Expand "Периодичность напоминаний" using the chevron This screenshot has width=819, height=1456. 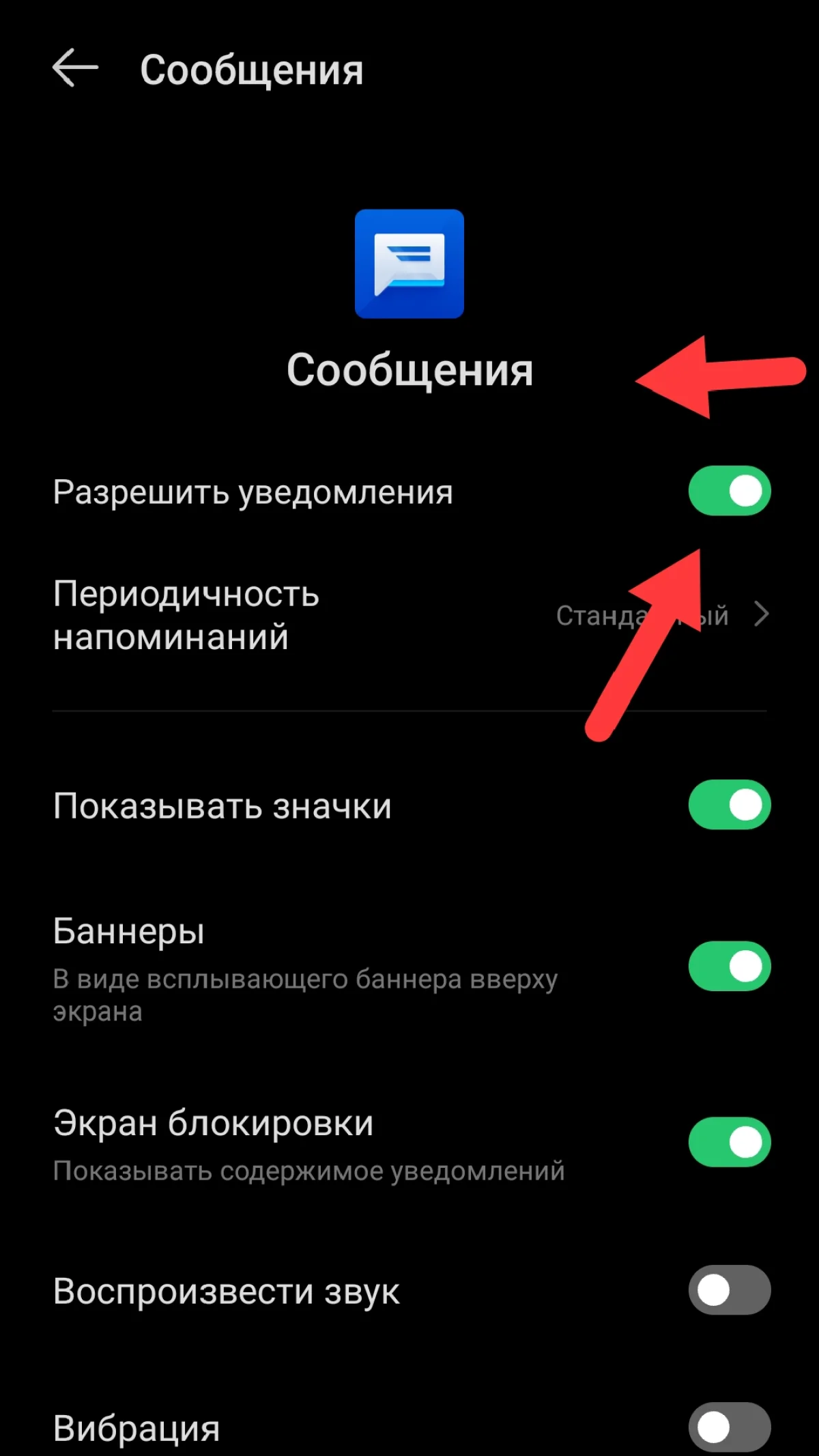pyautogui.click(x=762, y=614)
